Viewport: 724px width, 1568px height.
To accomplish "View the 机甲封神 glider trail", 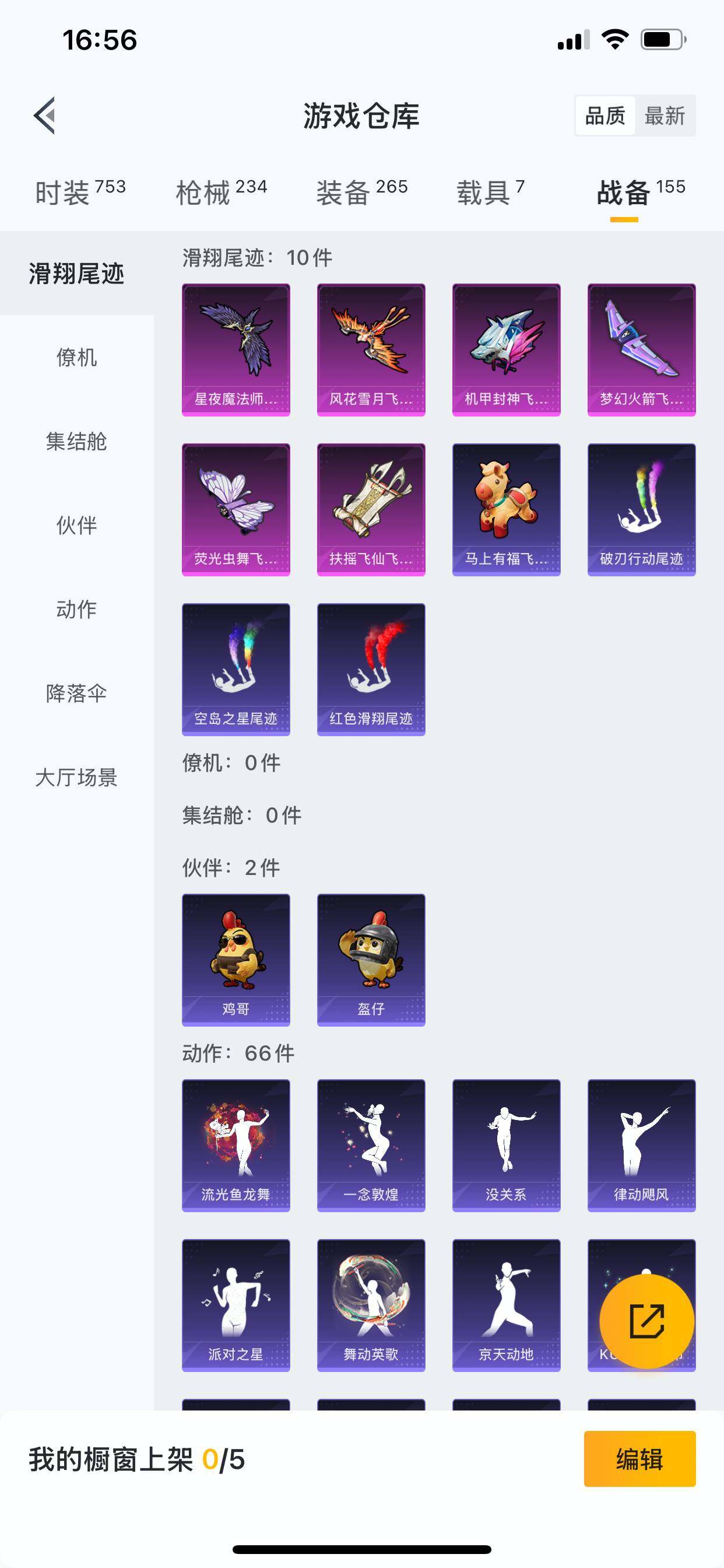I will (x=507, y=349).
